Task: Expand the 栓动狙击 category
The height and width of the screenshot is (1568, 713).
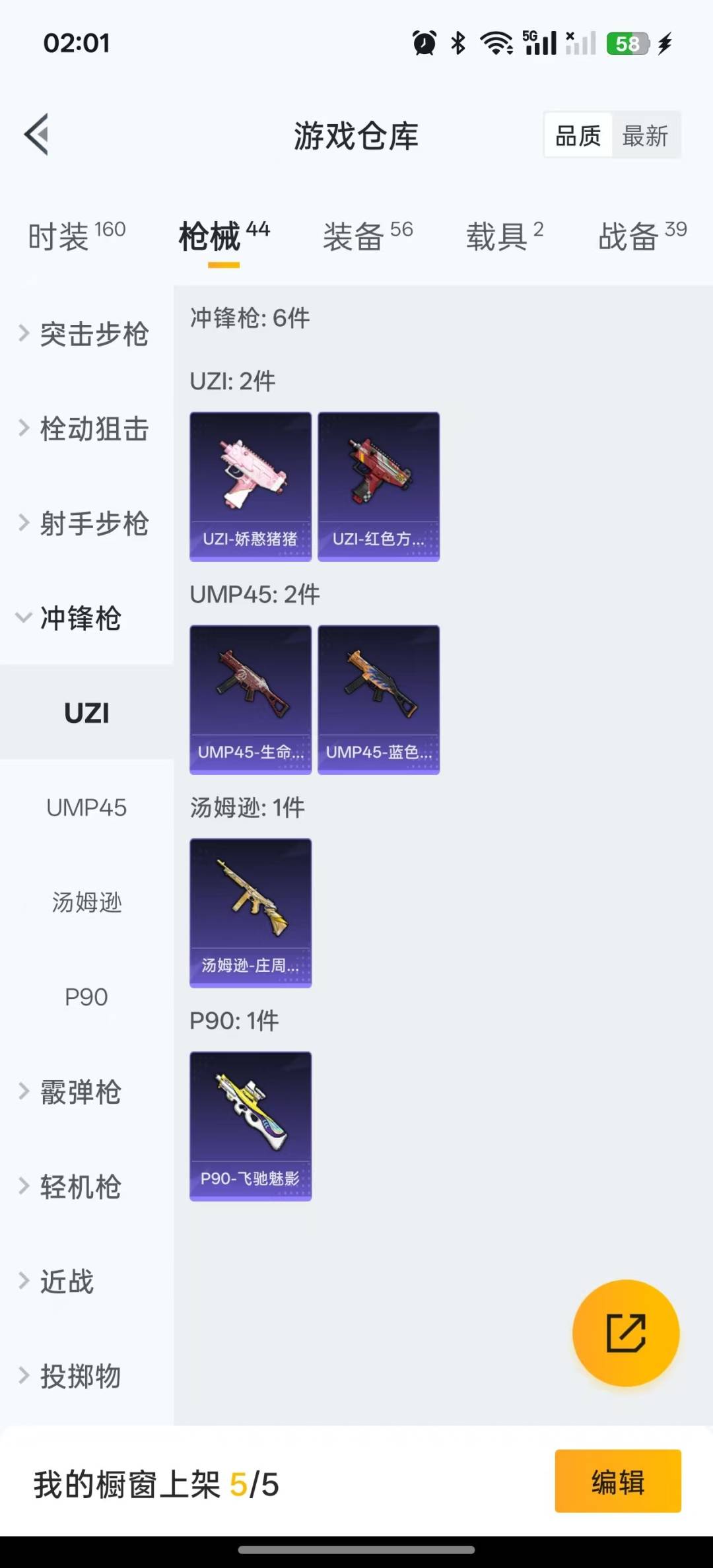Action: pyautogui.click(x=86, y=429)
